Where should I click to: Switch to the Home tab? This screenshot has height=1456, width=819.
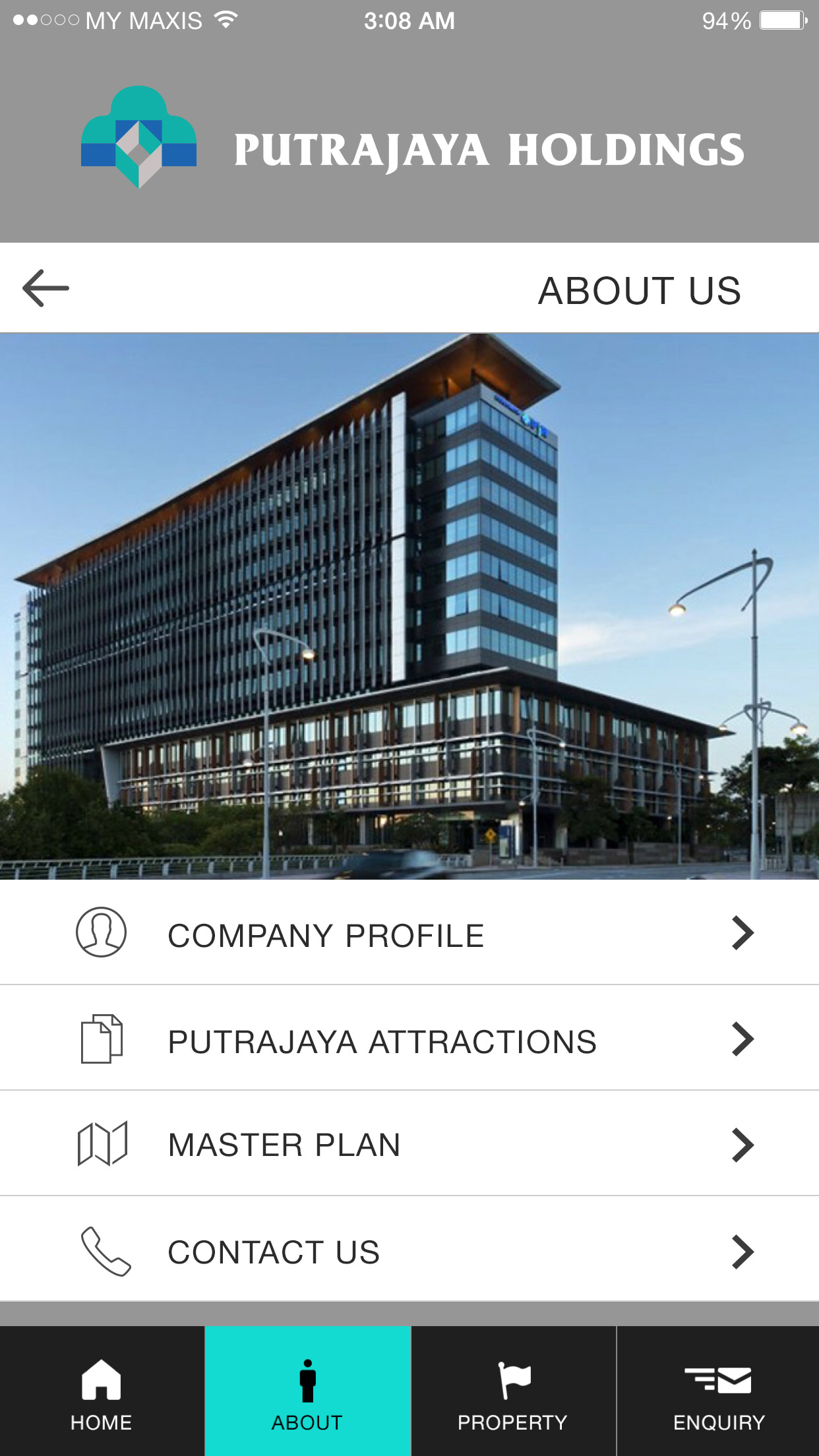[102, 1393]
